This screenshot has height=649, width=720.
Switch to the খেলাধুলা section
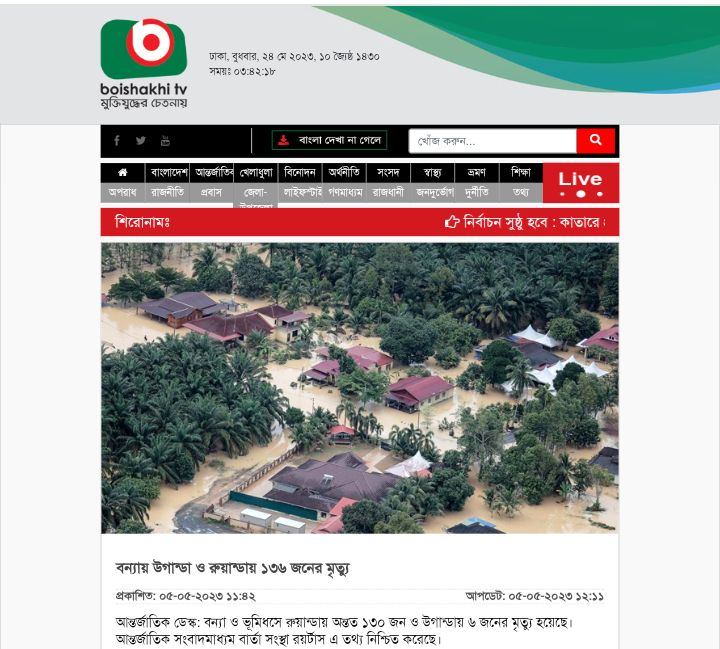click(x=256, y=173)
